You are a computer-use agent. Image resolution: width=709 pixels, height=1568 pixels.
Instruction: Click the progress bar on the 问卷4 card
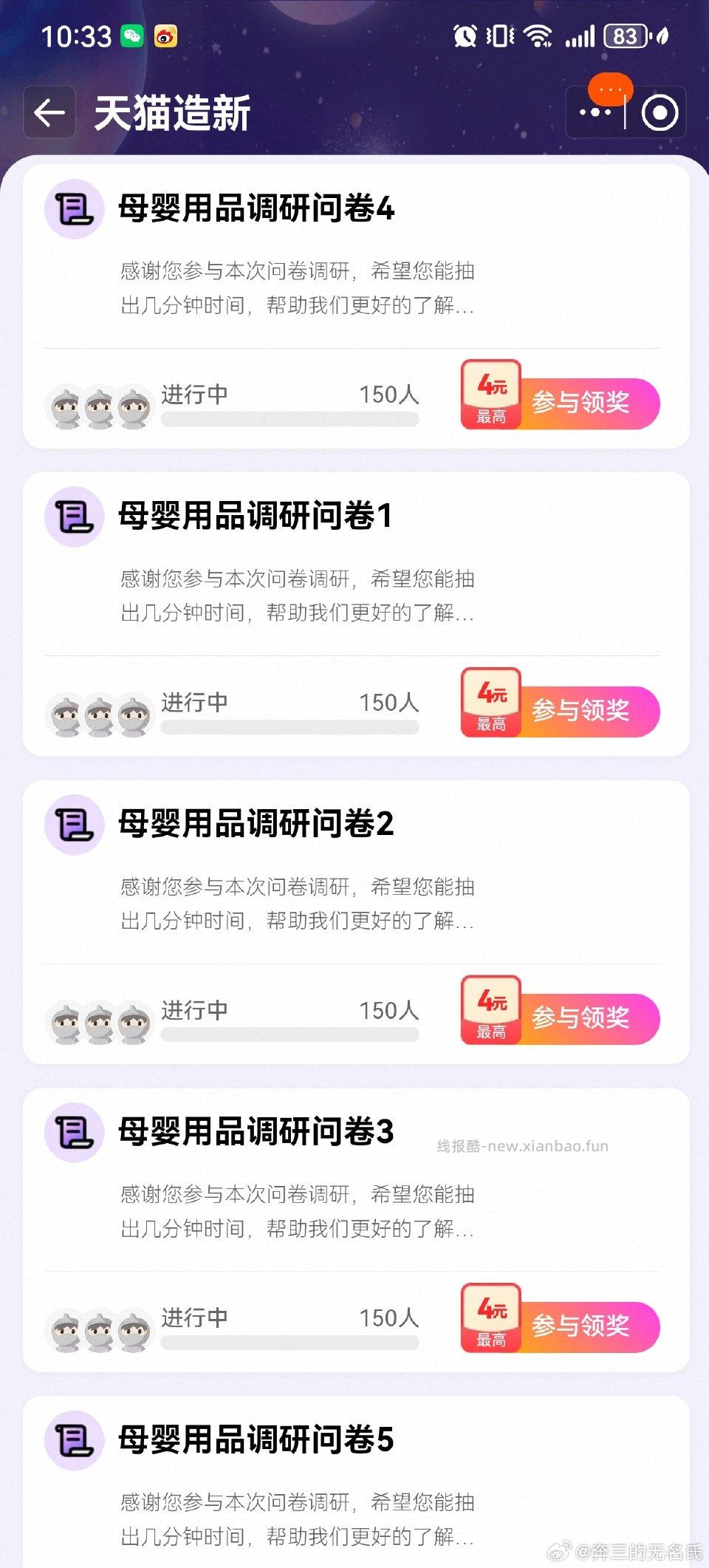point(290,421)
